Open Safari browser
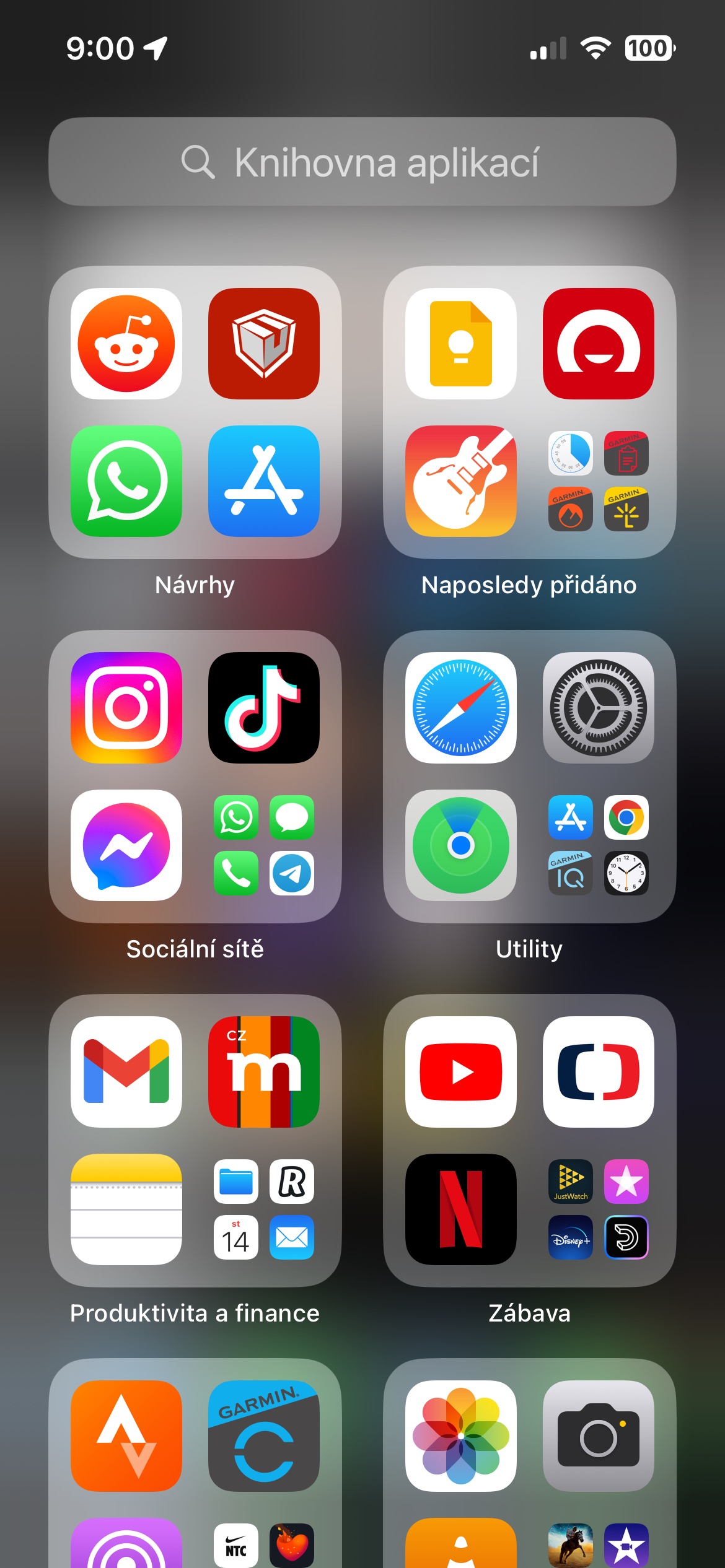 coord(460,708)
